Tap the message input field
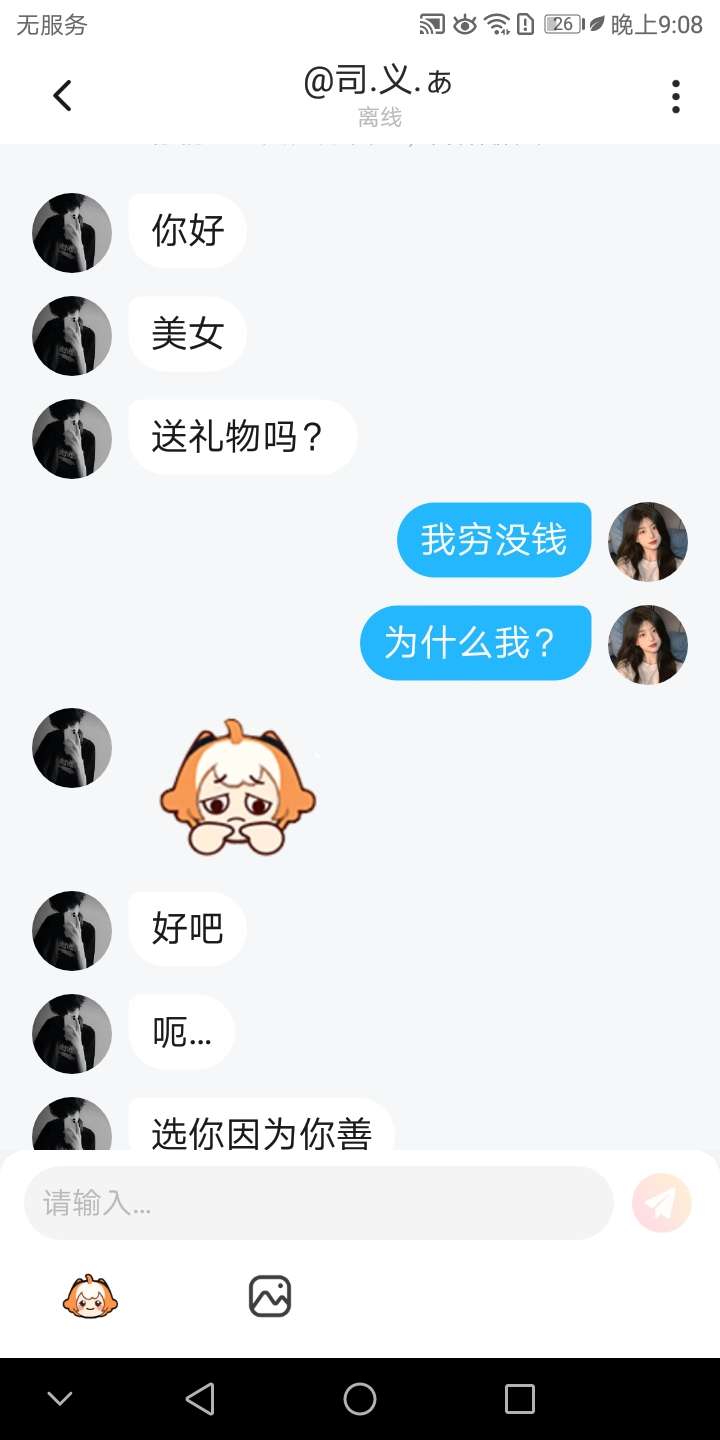 click(x=318, y=1203)
